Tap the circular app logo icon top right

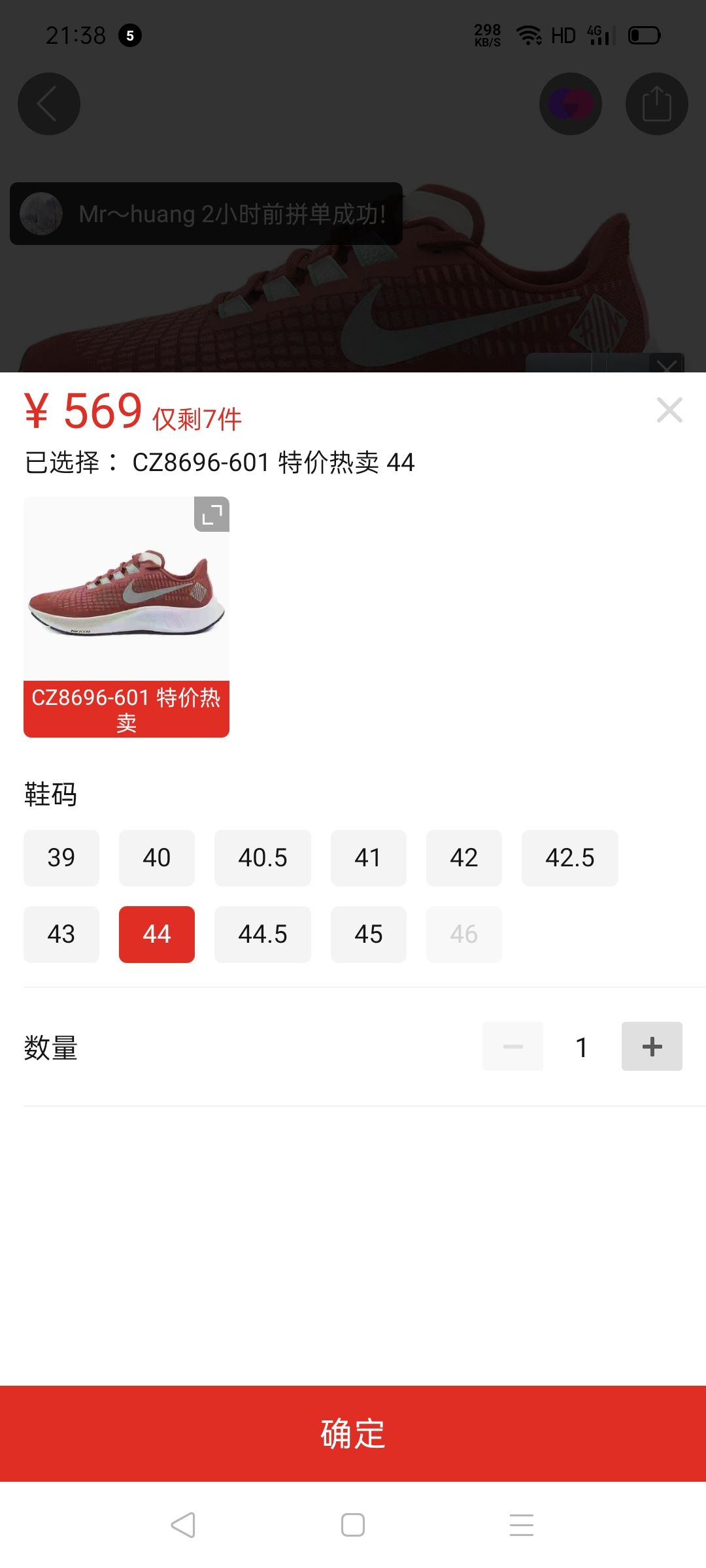(570, 103)
